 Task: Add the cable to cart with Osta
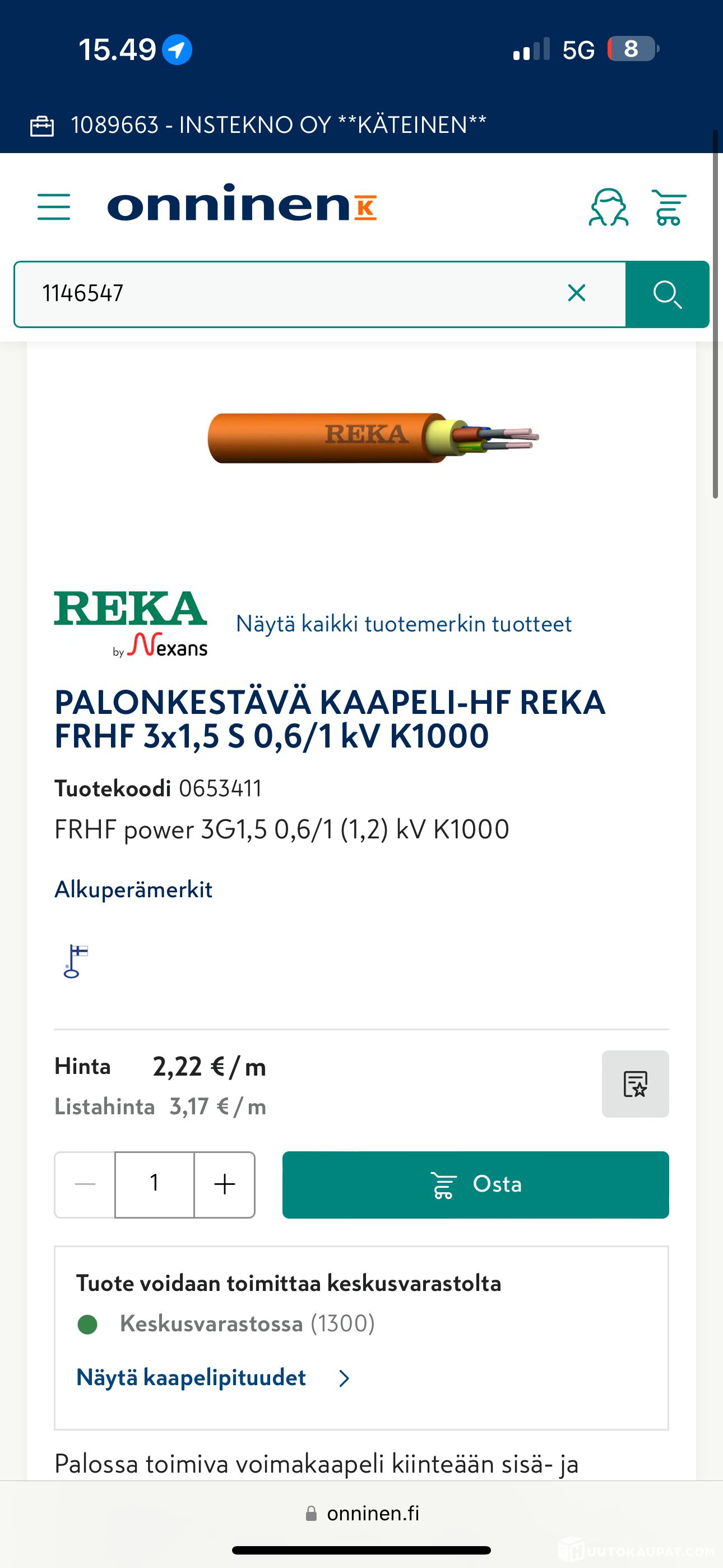coord(475,1184)
